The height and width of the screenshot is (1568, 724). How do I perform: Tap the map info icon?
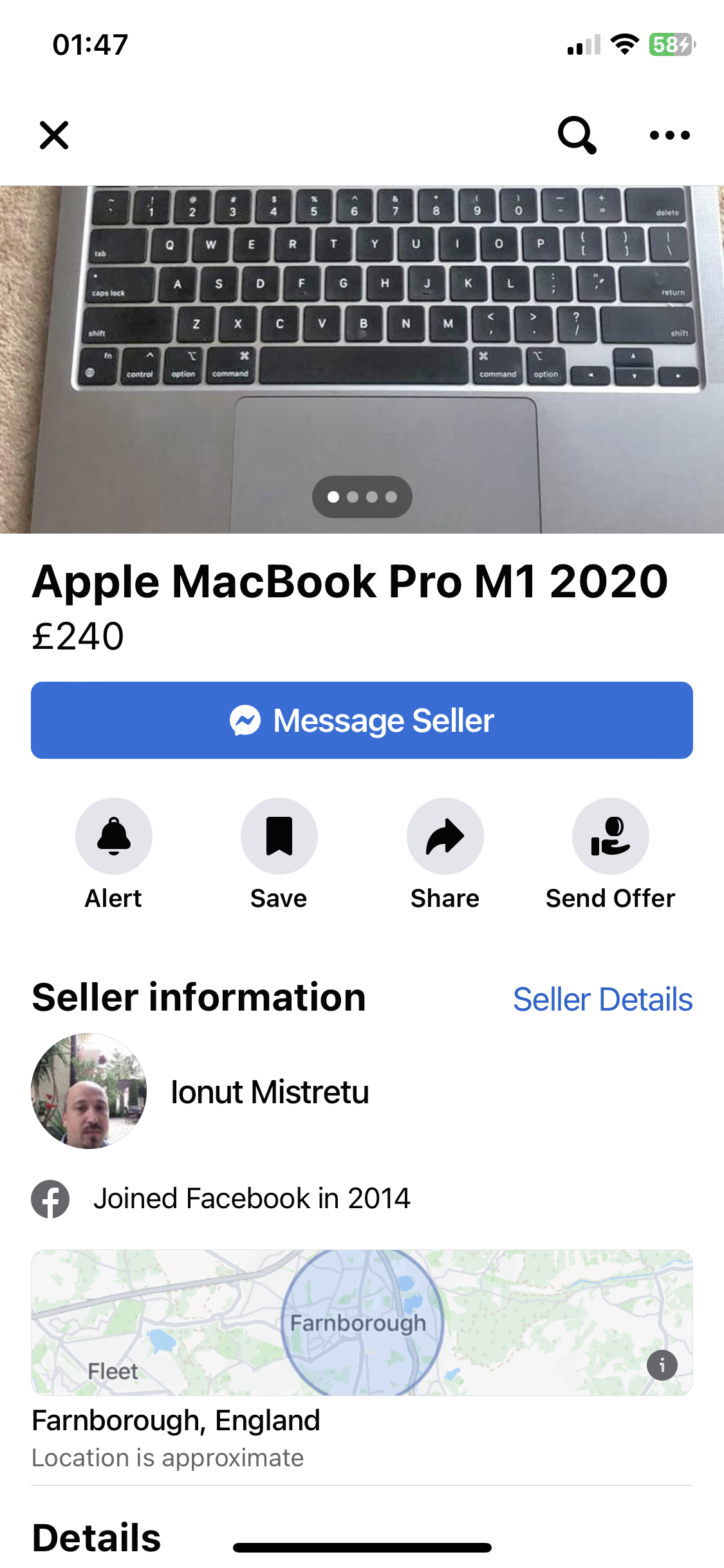[662, 1365]
